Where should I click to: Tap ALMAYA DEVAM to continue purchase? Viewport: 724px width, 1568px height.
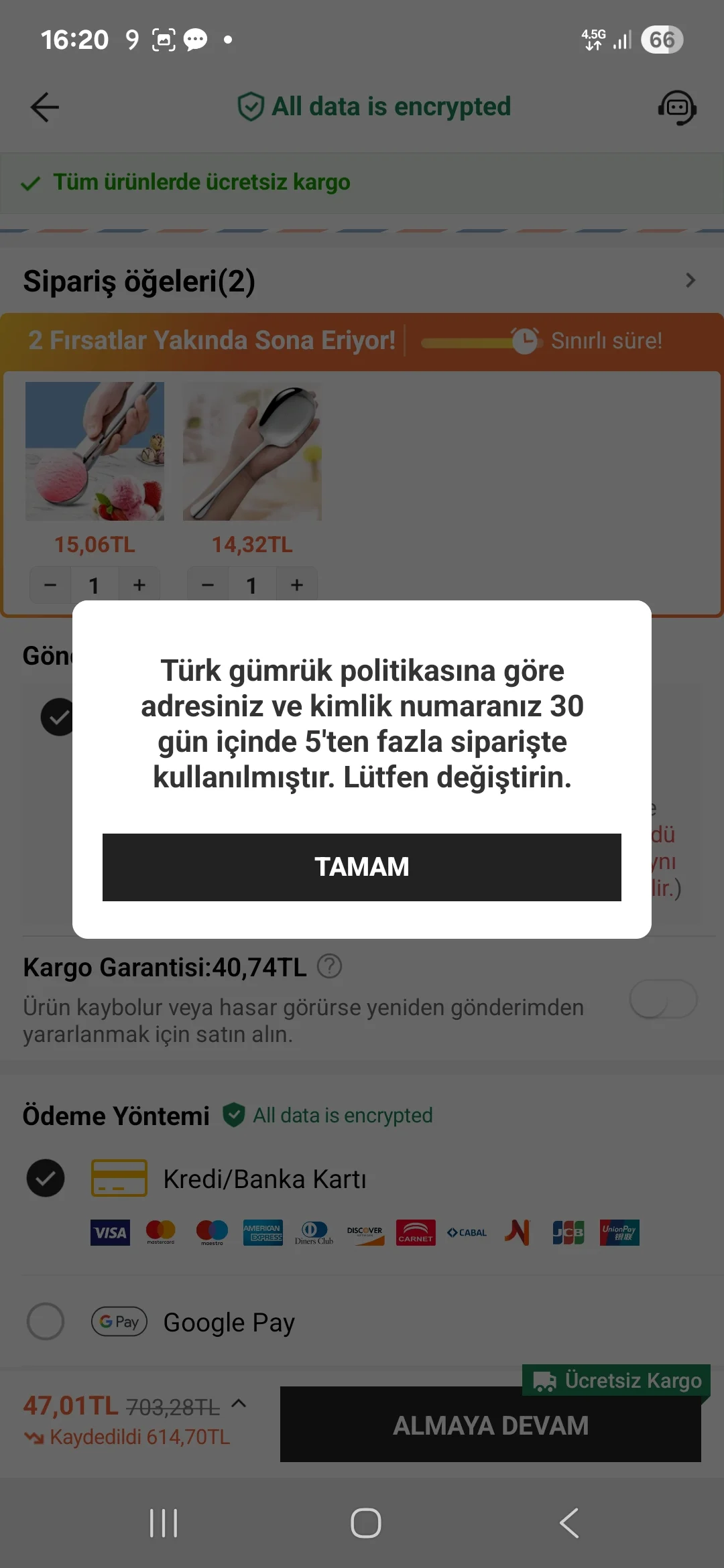click(490, 1425)
